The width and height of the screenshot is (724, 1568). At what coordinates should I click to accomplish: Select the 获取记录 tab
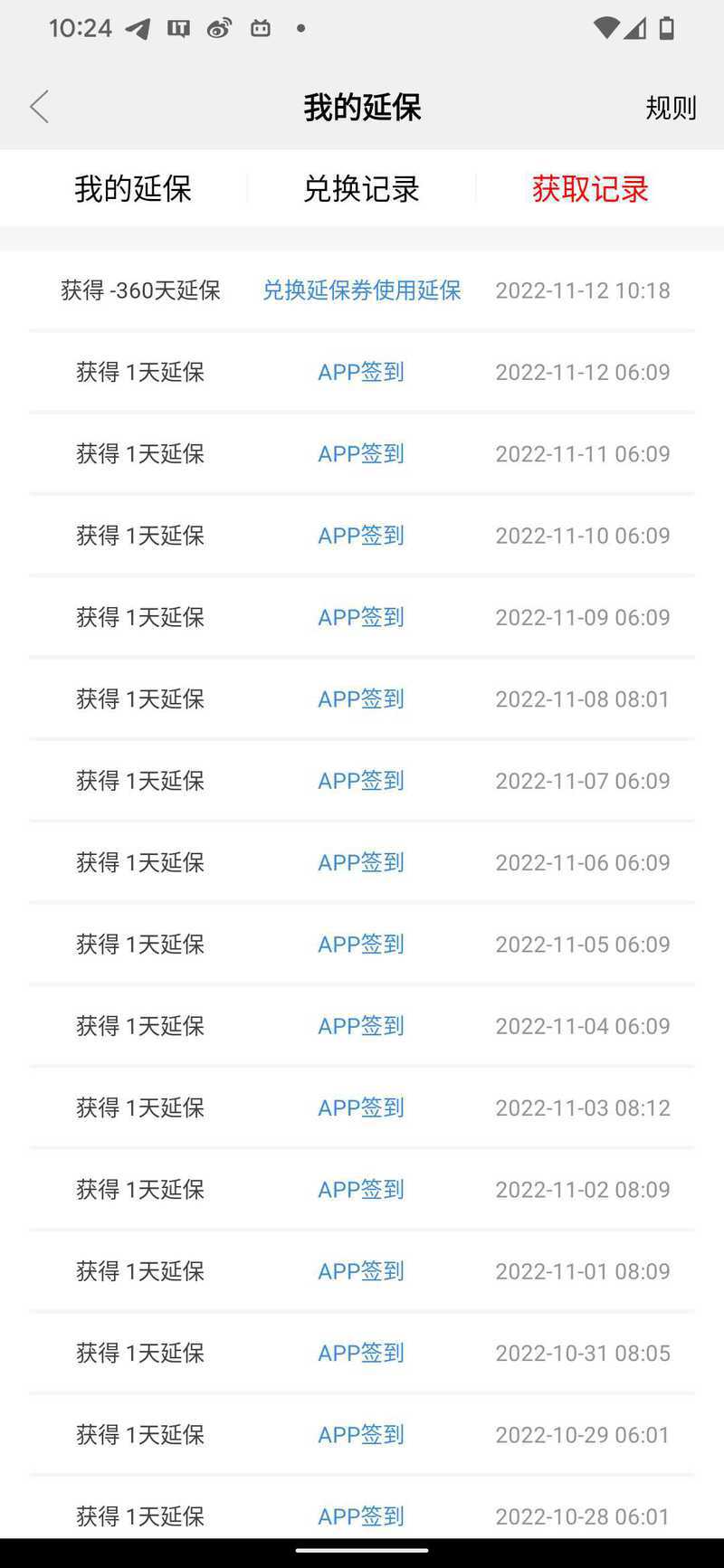(590, 189)
